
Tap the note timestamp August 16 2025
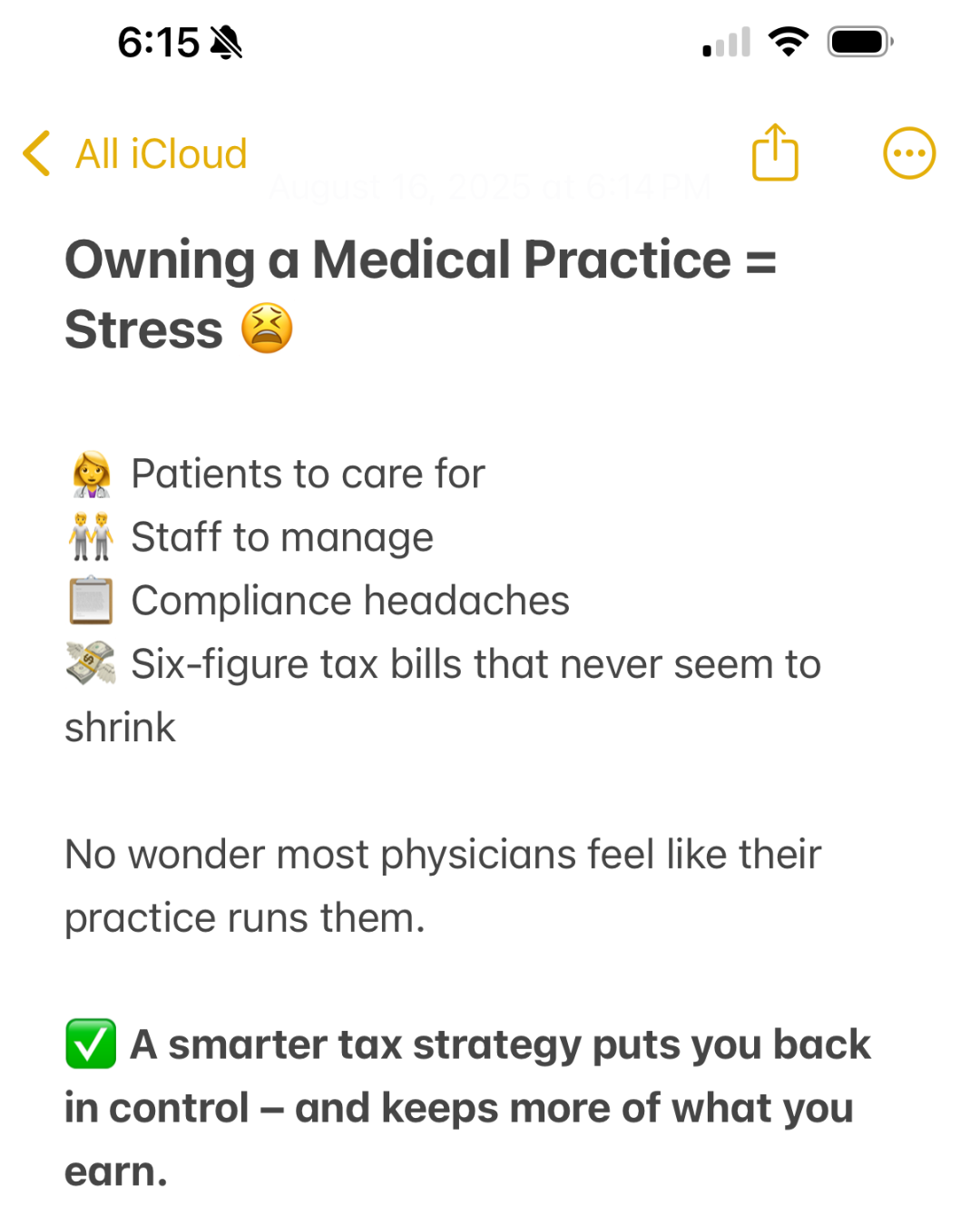[490, 186]
